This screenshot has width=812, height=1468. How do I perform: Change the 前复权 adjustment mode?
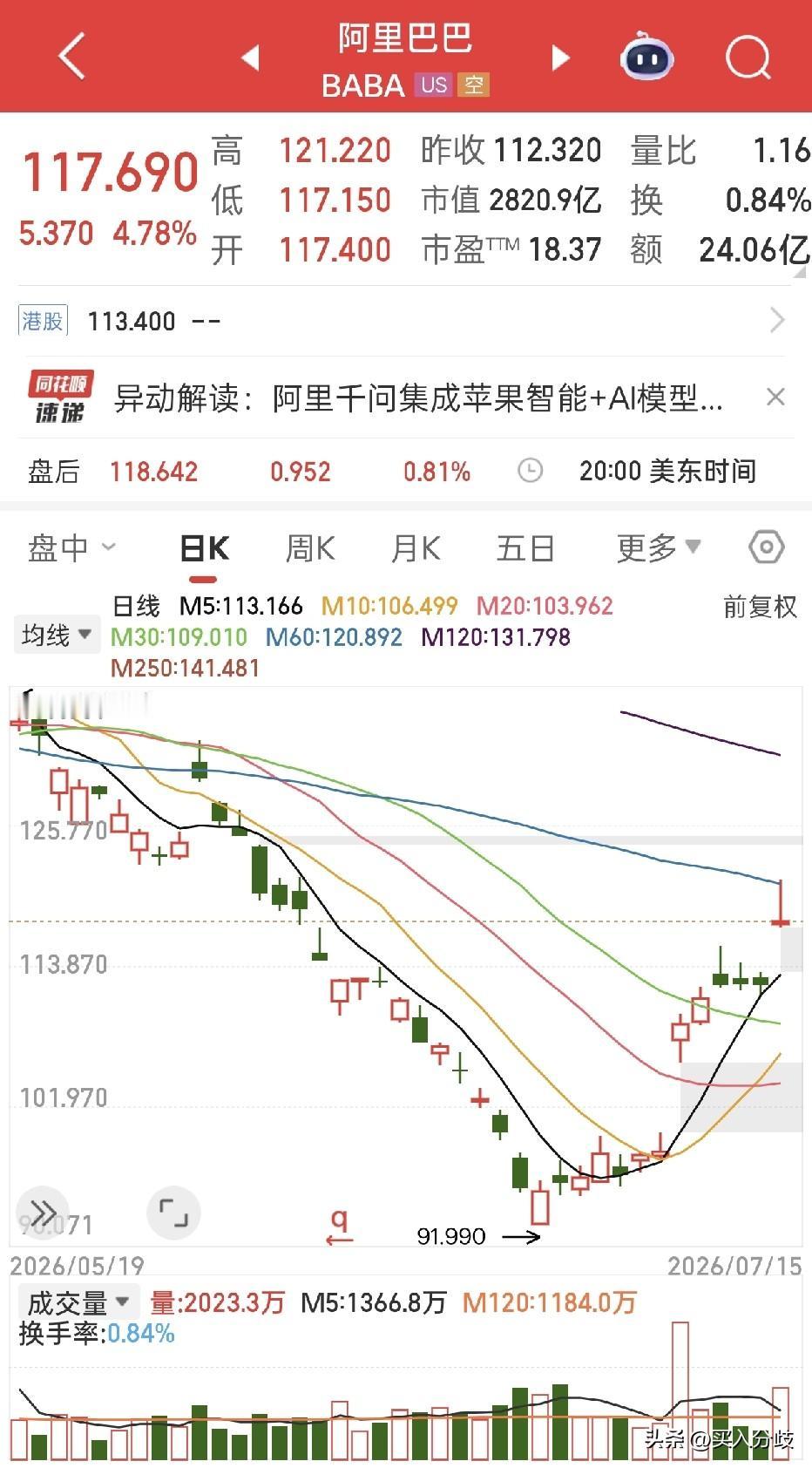pyautogui.click(x=760, y=607)
